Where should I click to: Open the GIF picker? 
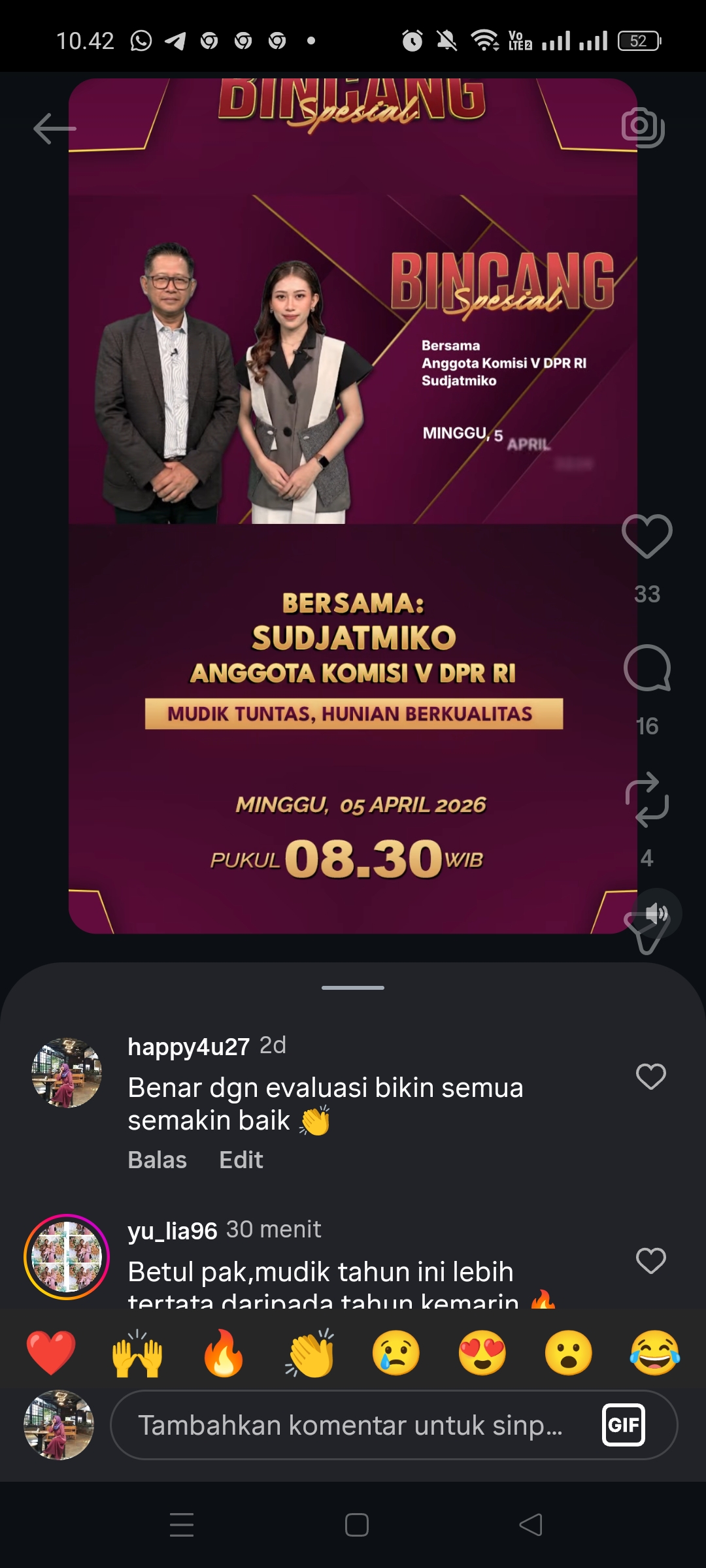click(624, 1425)
